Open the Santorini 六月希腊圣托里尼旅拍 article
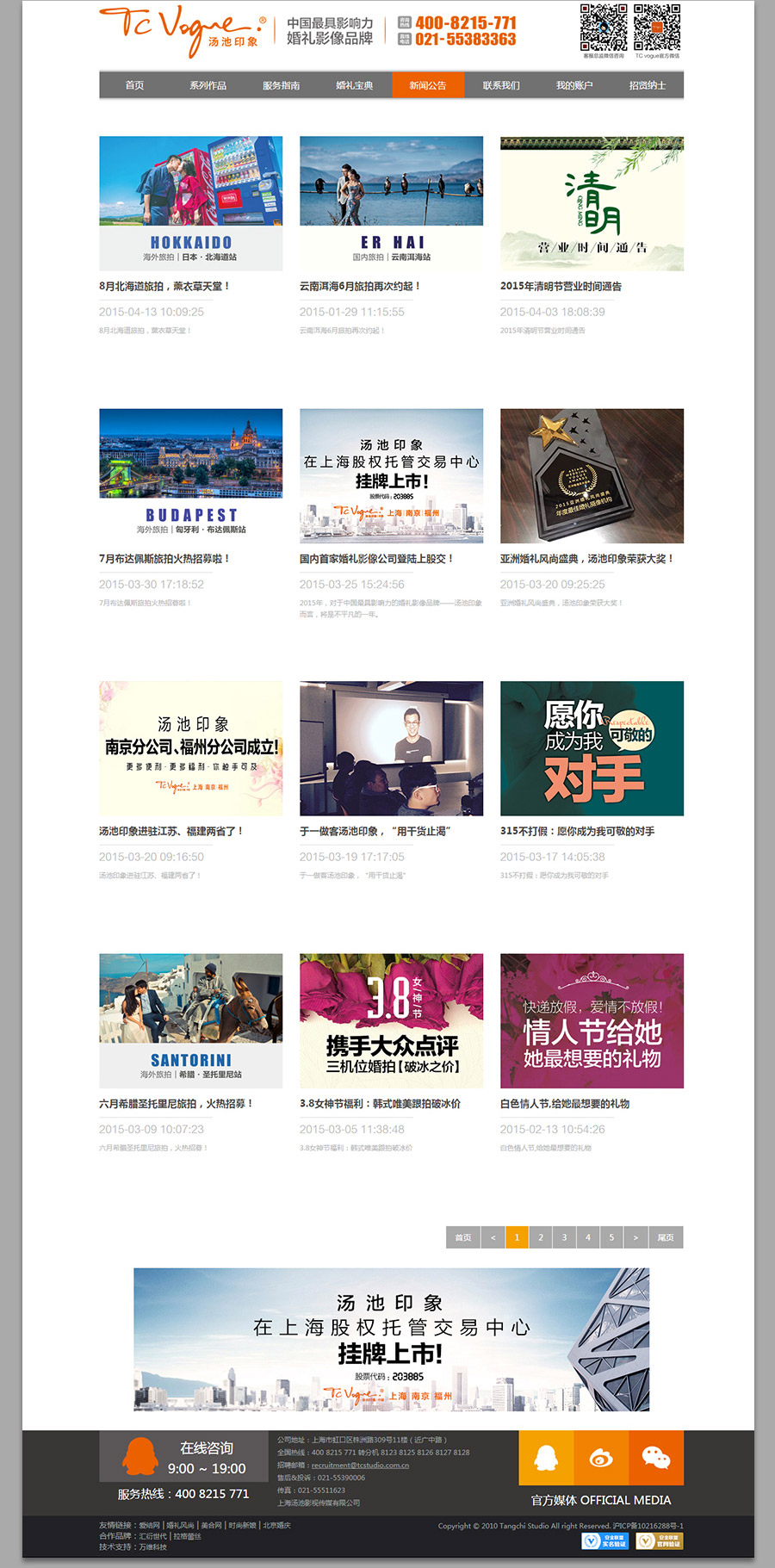 click(190, 1020)
